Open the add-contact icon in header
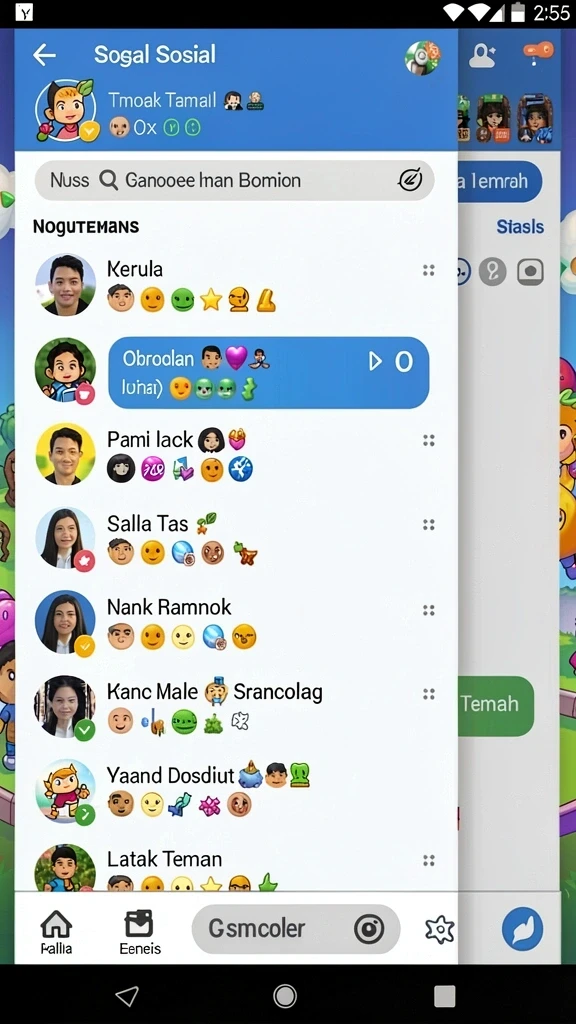This screenshot has width=576, height=1024. (x=482, y=57)
